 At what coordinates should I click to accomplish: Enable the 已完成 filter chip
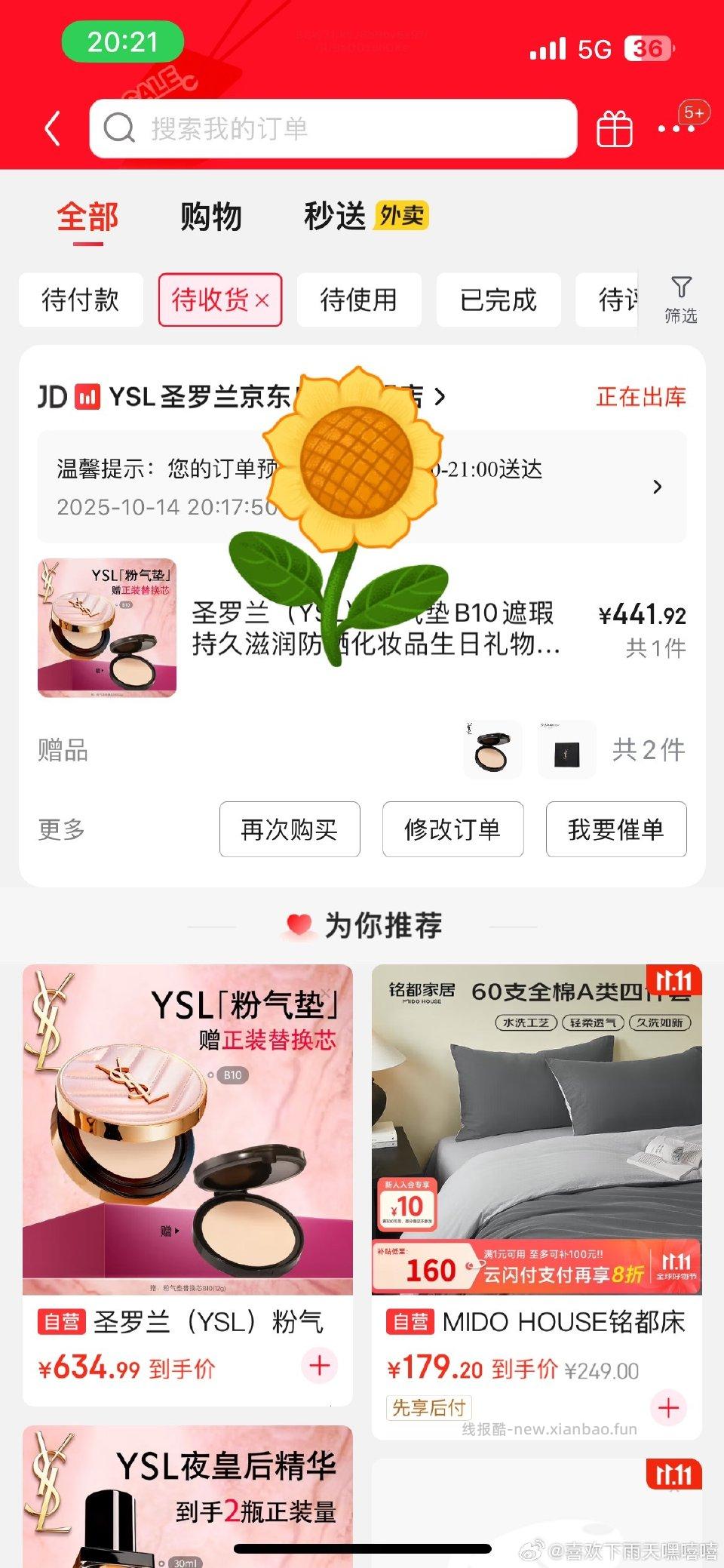click(x=498, y=300)
